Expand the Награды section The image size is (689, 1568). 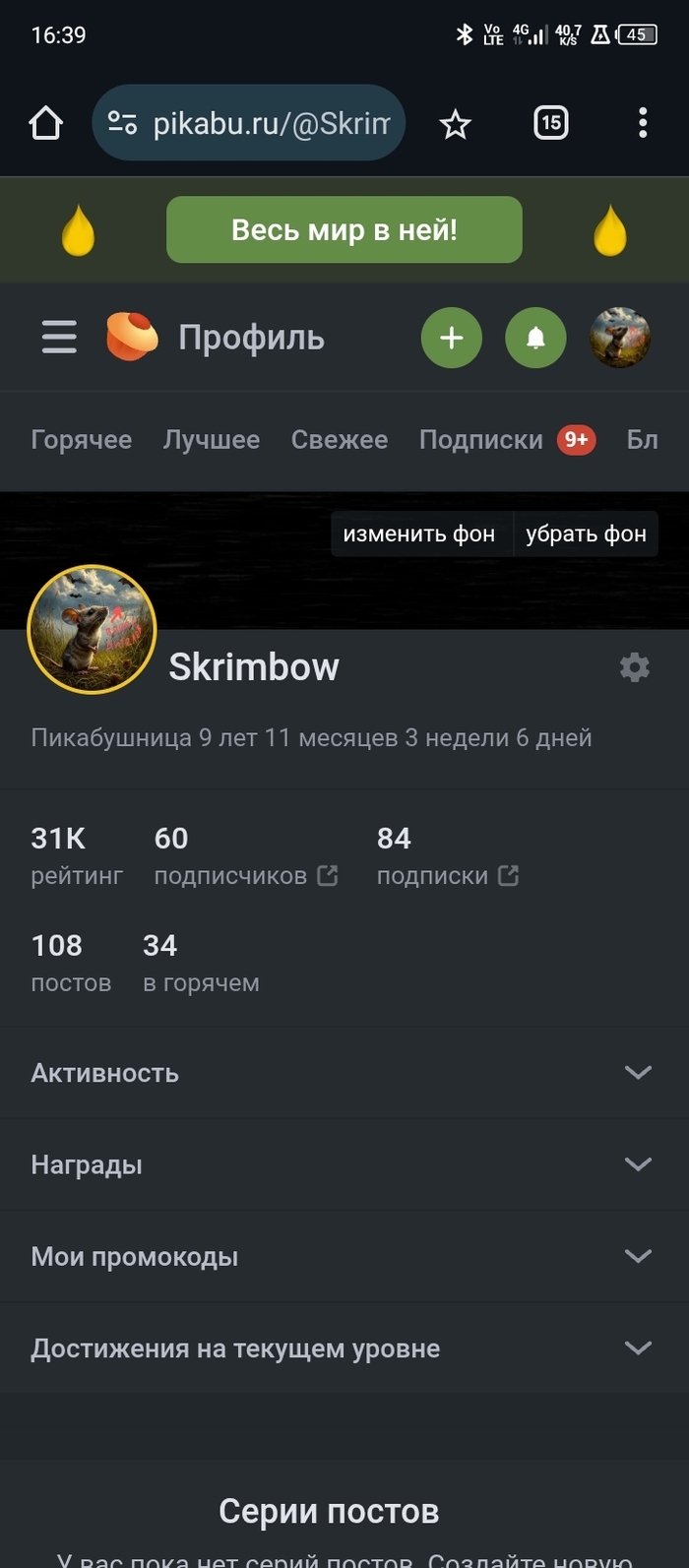click(x=344, y=1164)
